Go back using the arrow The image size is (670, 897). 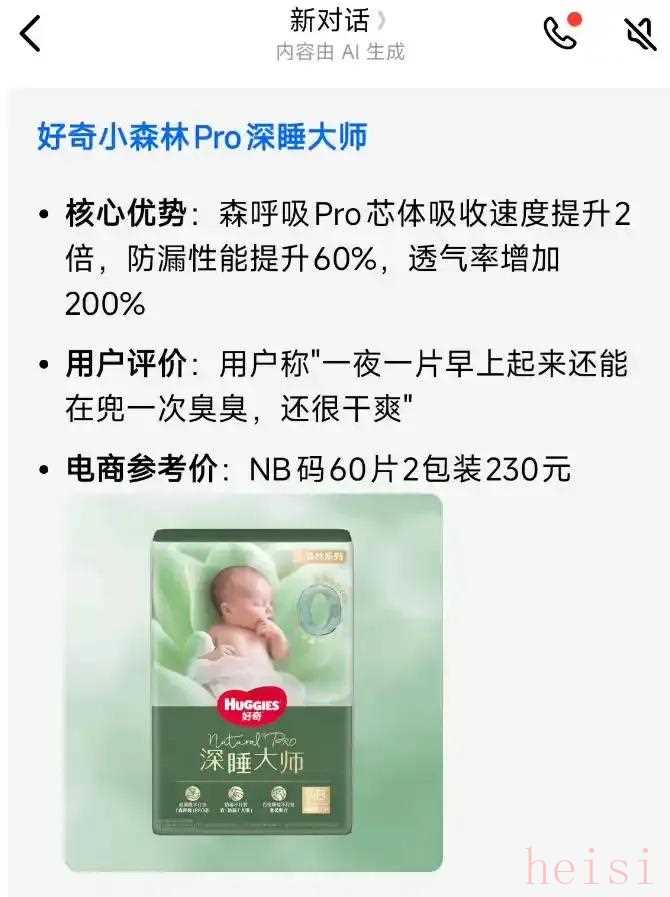[32, 33]
